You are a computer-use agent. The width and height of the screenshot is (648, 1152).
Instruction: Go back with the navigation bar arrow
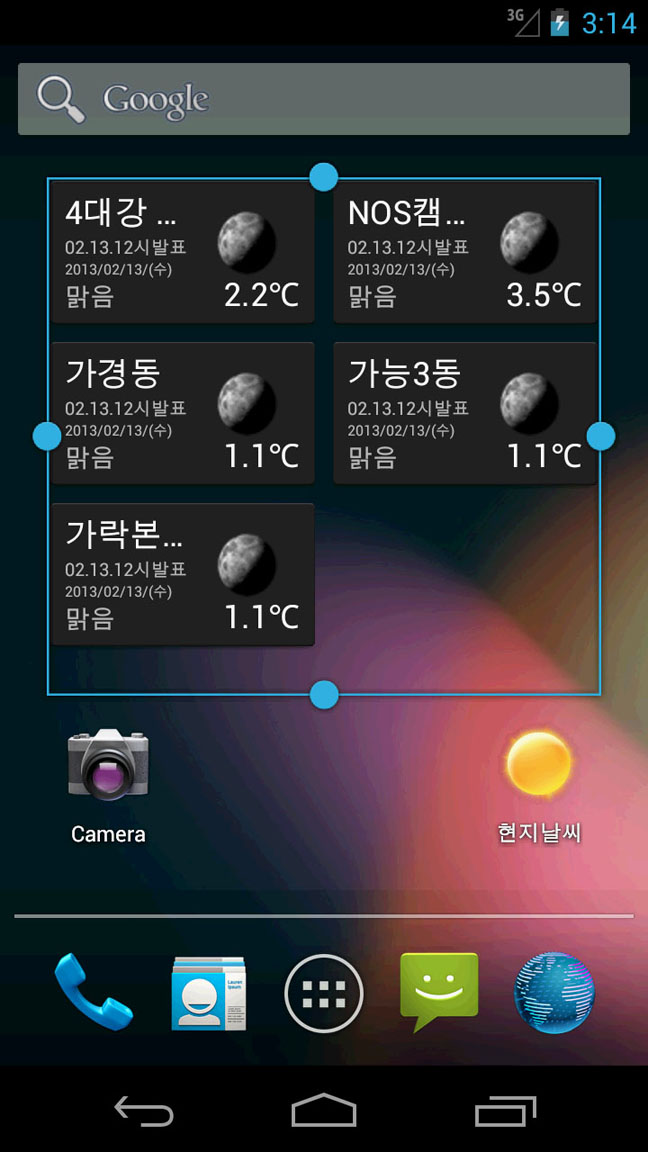pyautogui.click(x=143, y=1110)
